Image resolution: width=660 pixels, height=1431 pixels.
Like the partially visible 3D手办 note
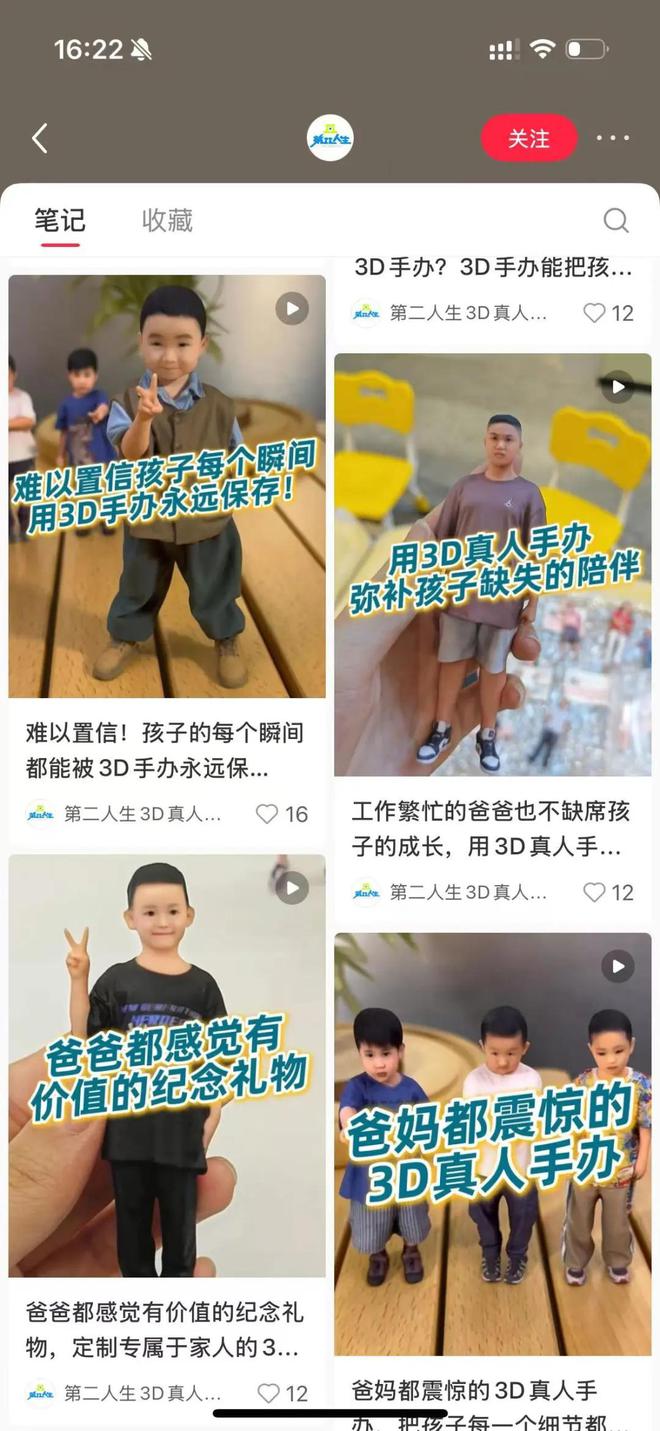(x=595, y=313)
